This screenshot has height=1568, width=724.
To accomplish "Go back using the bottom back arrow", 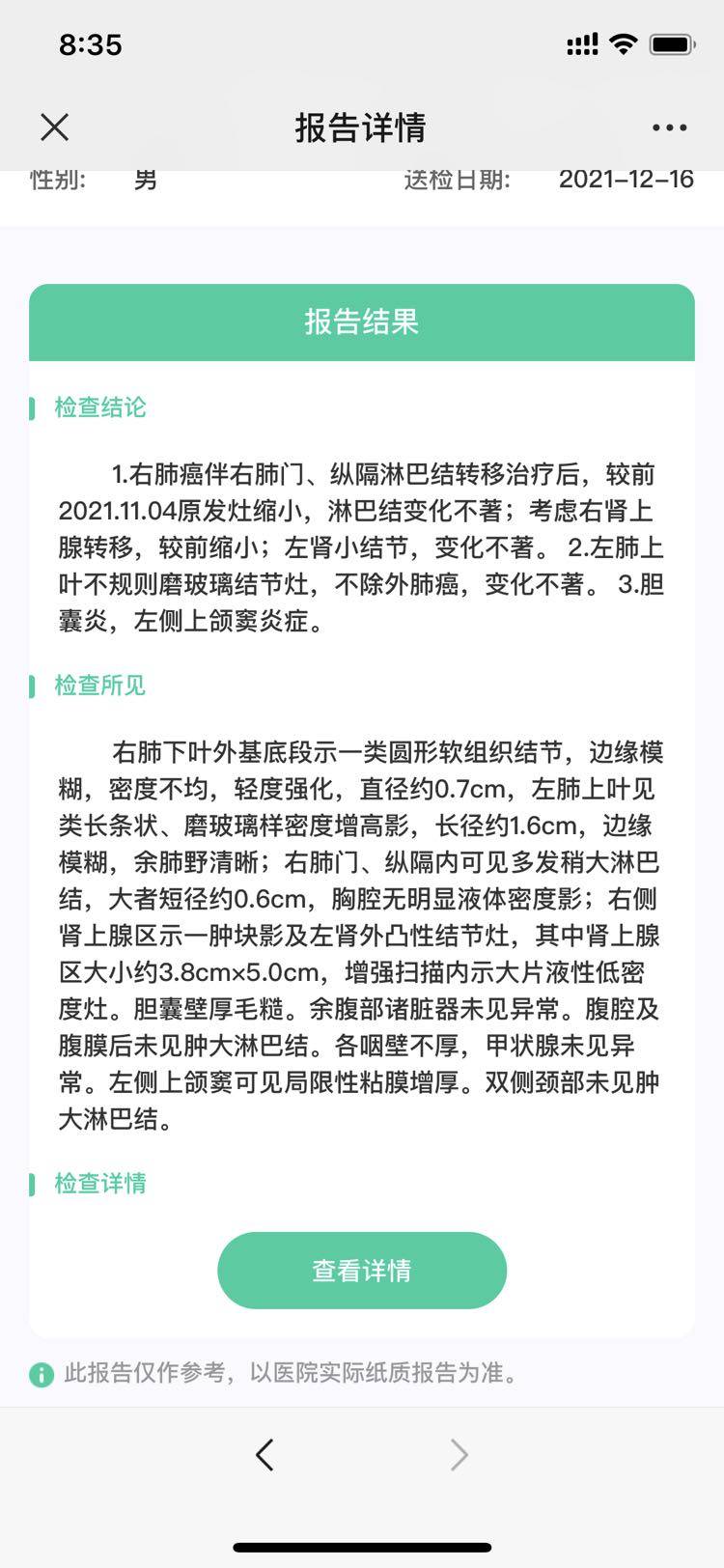I will [265, 1454].
